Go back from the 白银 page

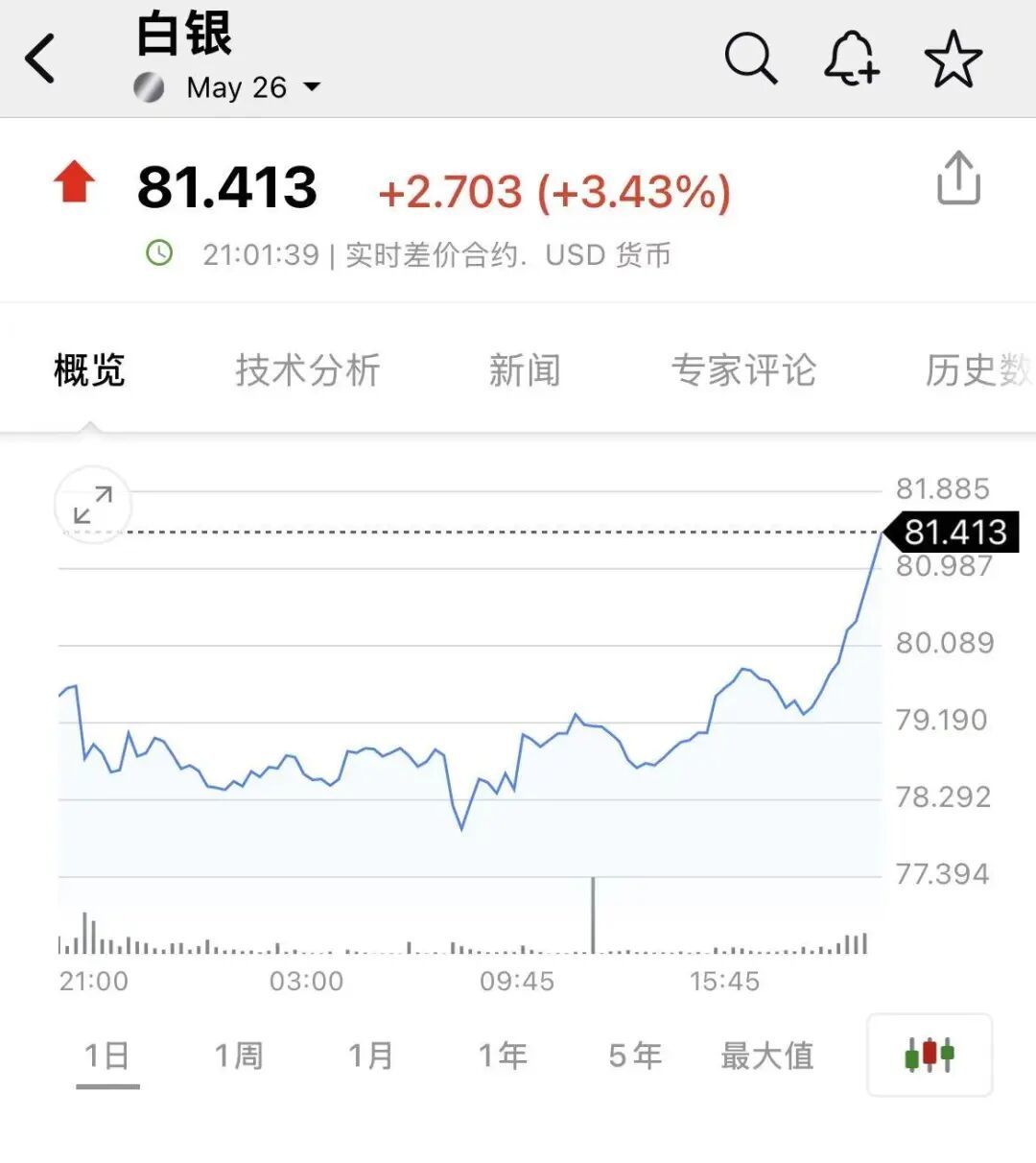tap(40, 59)
